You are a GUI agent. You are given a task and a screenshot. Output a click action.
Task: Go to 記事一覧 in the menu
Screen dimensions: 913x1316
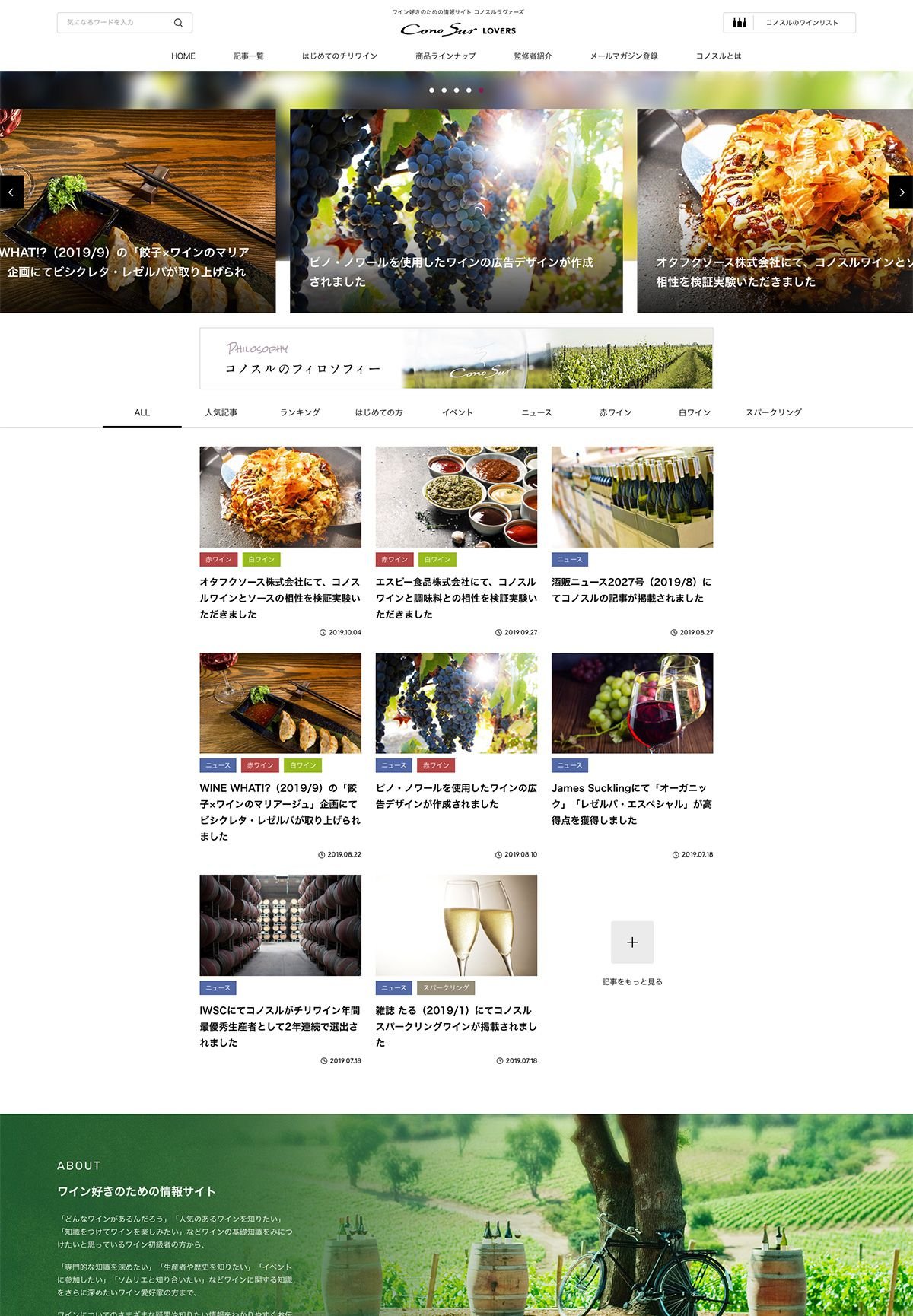(x=249, y=56)
